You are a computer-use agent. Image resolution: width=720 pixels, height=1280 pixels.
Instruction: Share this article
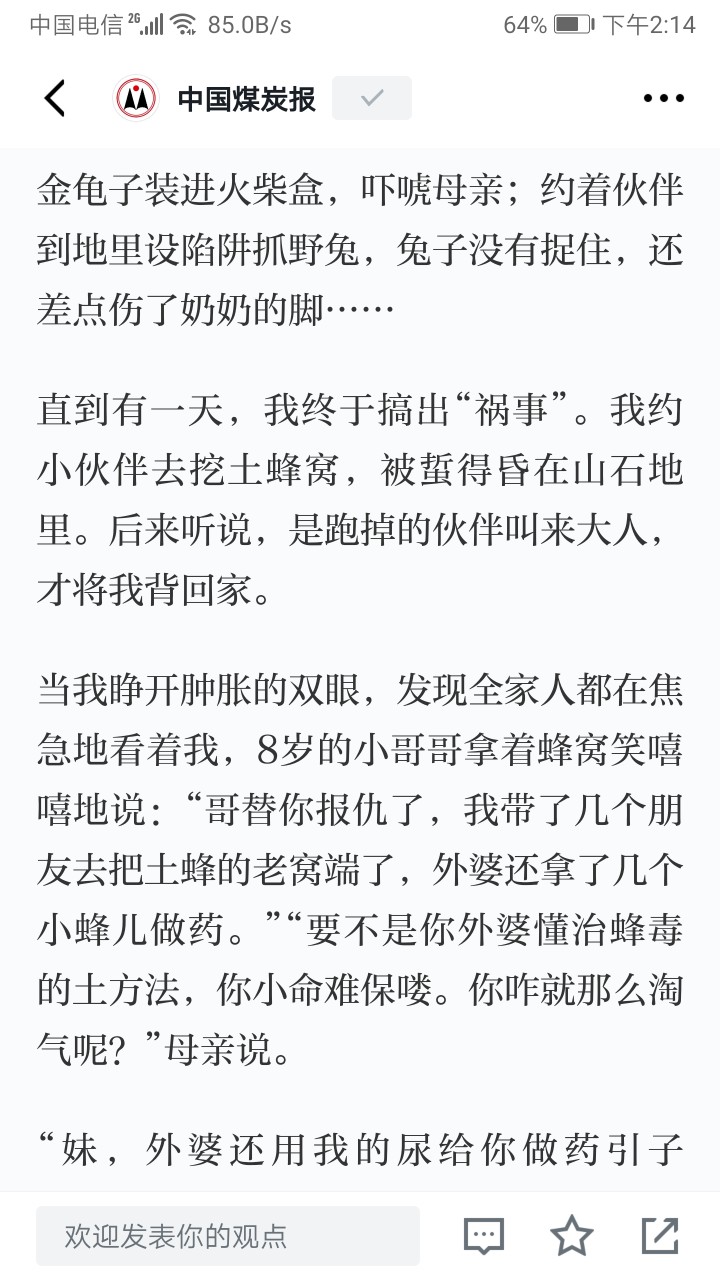[660, 1236]
